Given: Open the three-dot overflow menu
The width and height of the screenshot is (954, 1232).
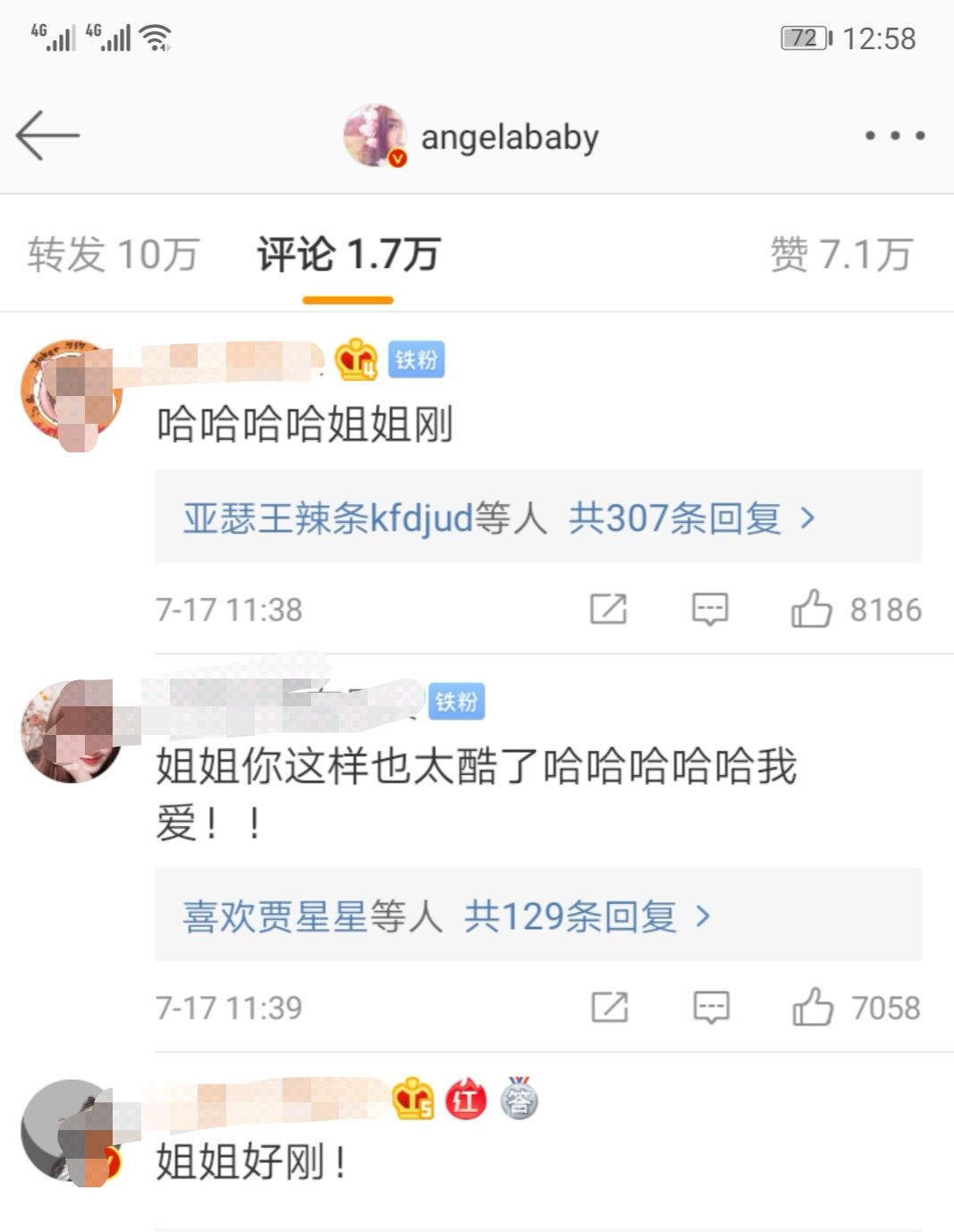Looking at the screenshot, I should pyautogui.click(x=894, y=136).
